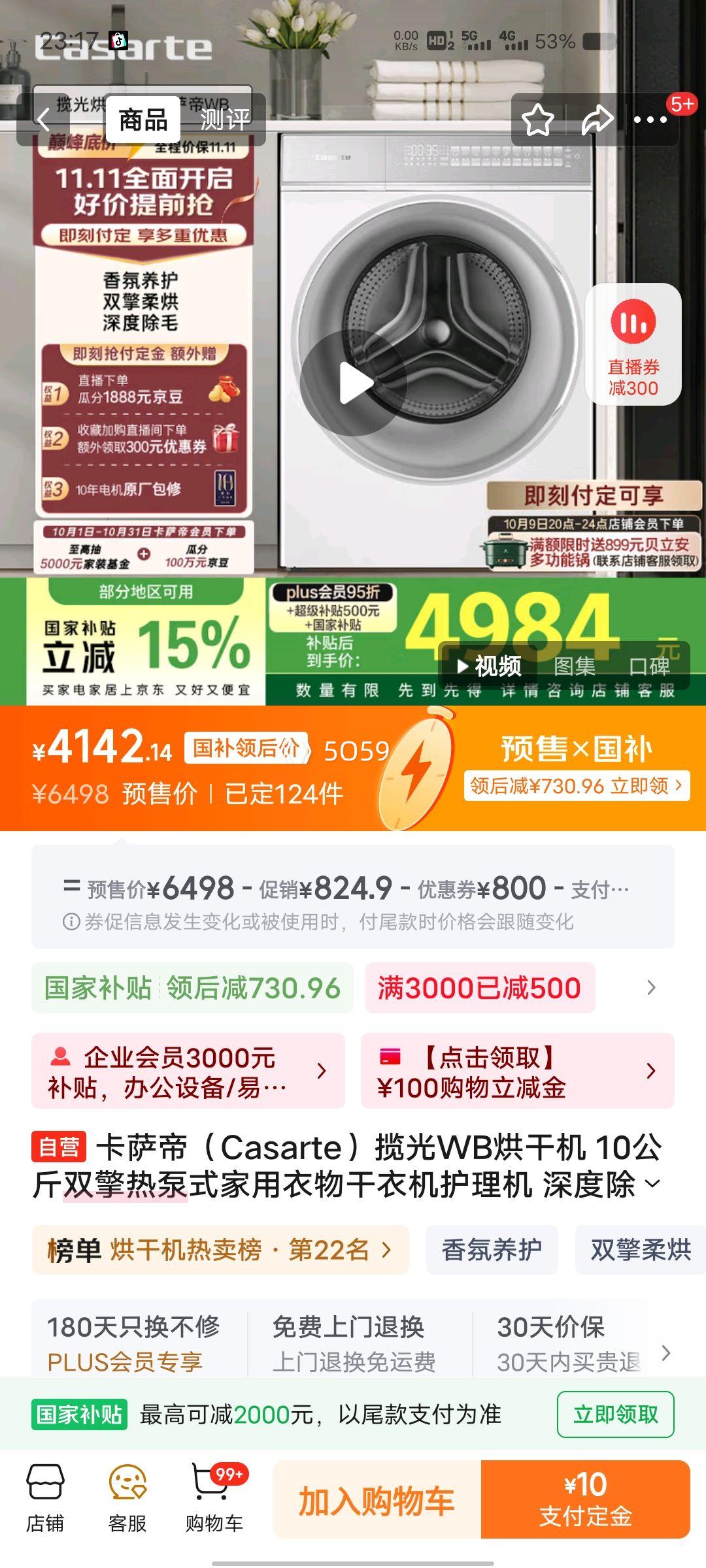Tap 立即领取 for 国家补贴
This screenshot has height=1568, width=706.
(615, 1414)
